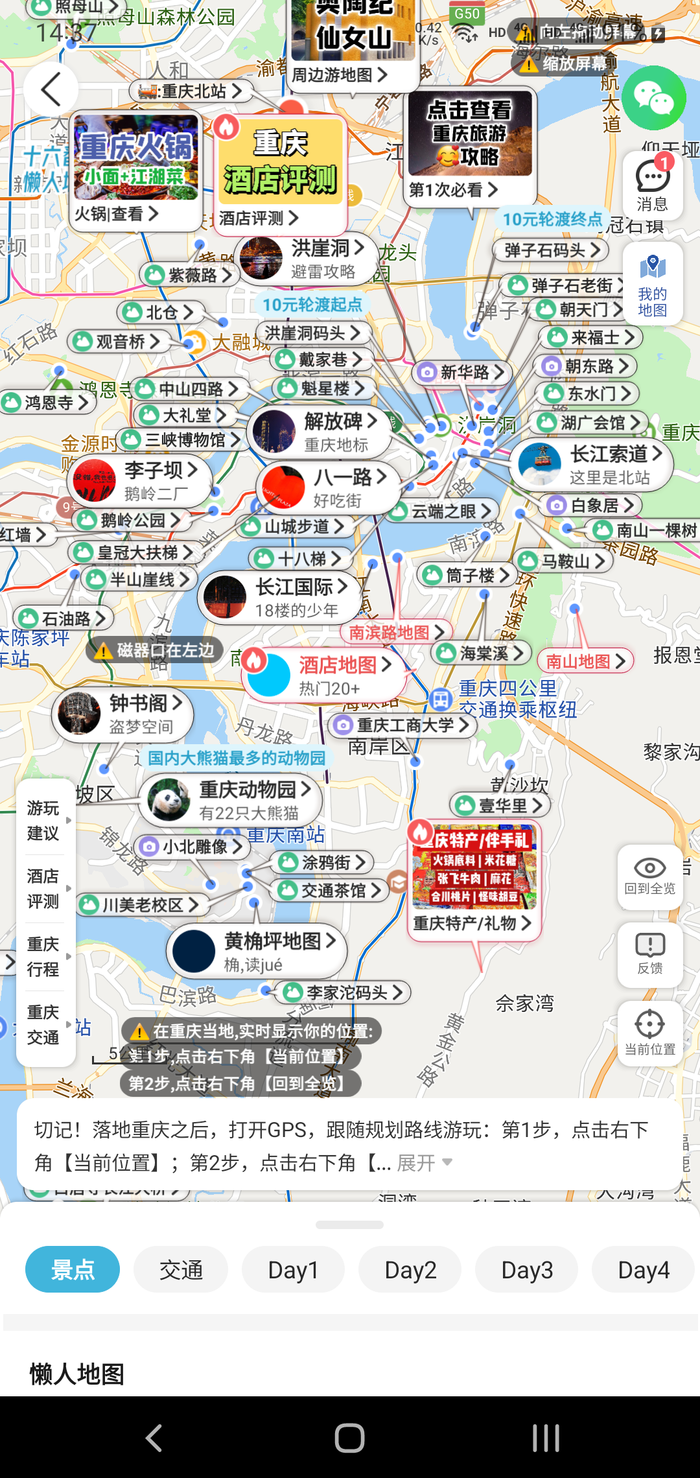Open the 洪崖洞 map marker
The height and width of the screenshot is (1478, 700).
tap(306, 258)
